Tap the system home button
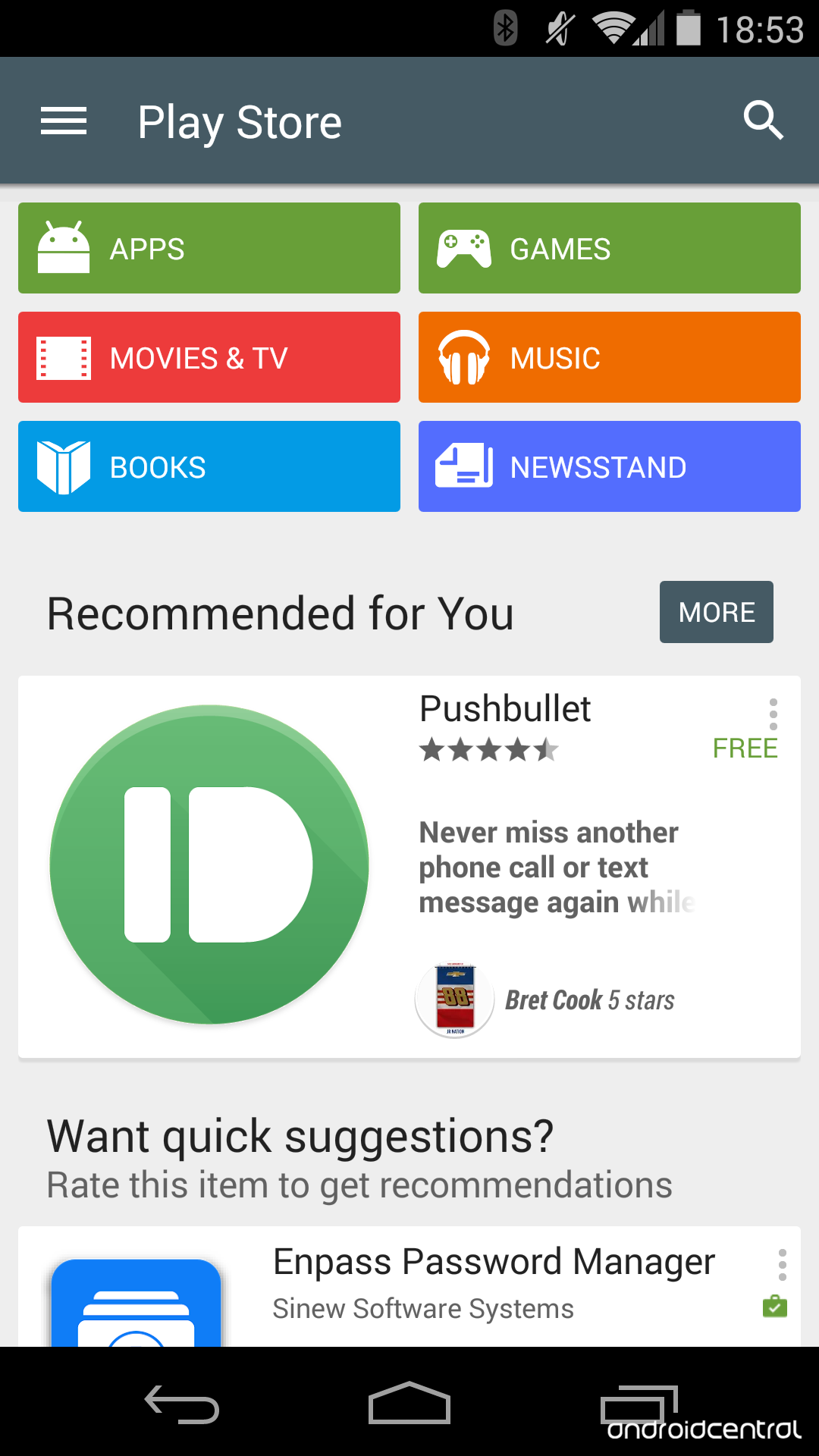This screenshot has width=819, height=1456. coord(409,1403)
